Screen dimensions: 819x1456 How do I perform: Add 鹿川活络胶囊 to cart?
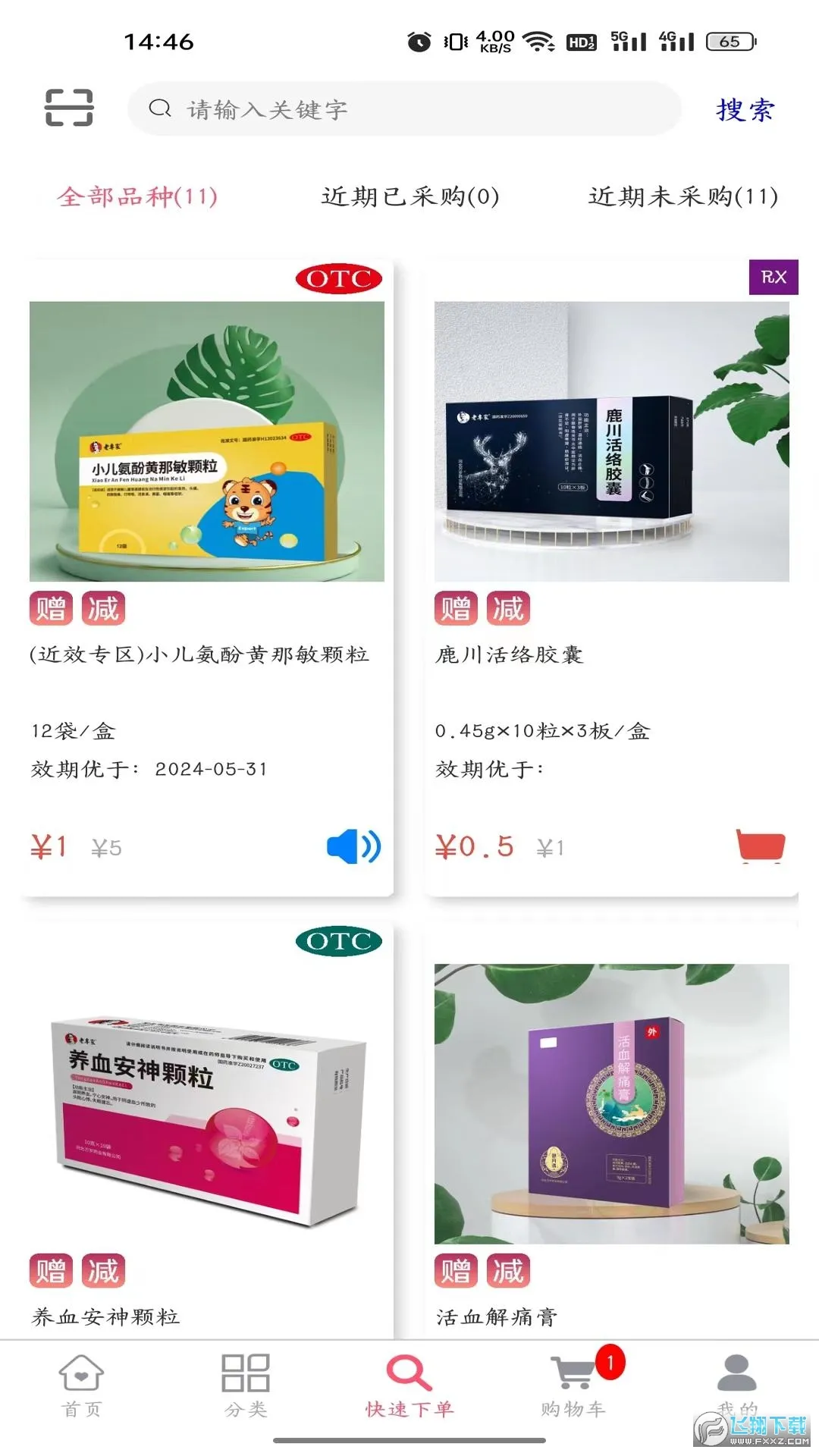coord(760,846)
